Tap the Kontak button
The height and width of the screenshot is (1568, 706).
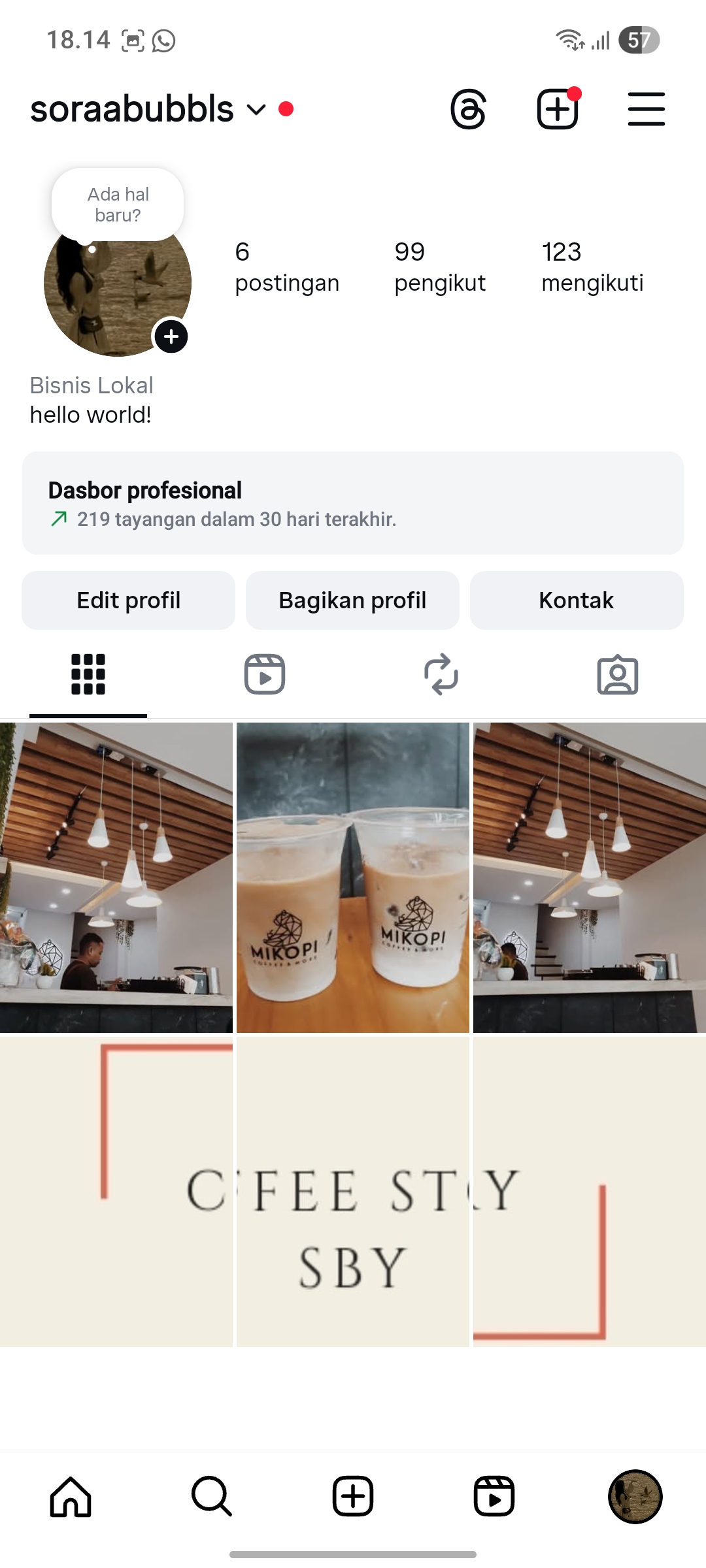(577, 600)
